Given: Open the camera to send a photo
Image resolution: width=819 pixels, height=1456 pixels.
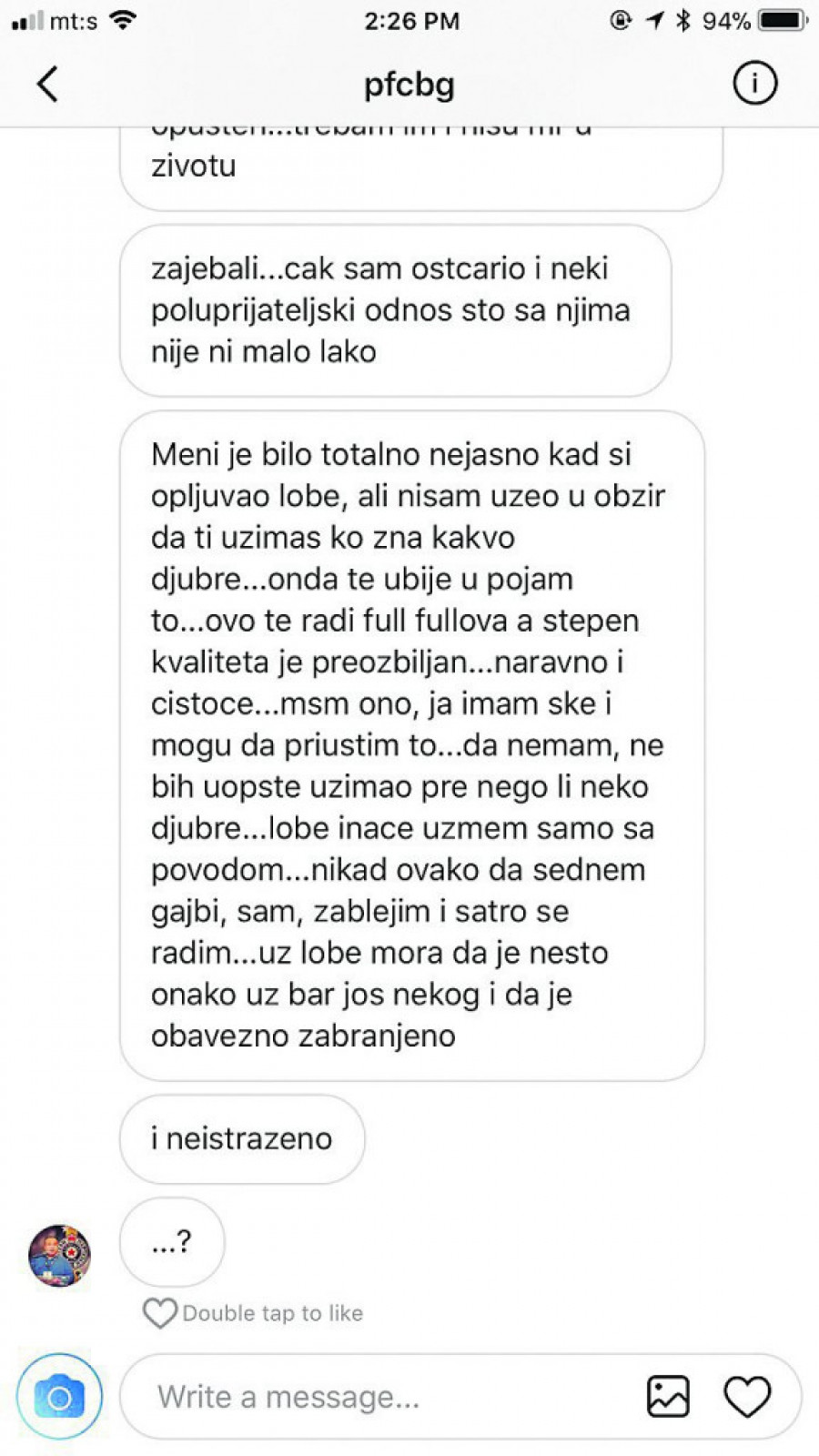Looking at the screenshot, I should click(59, 1397).
